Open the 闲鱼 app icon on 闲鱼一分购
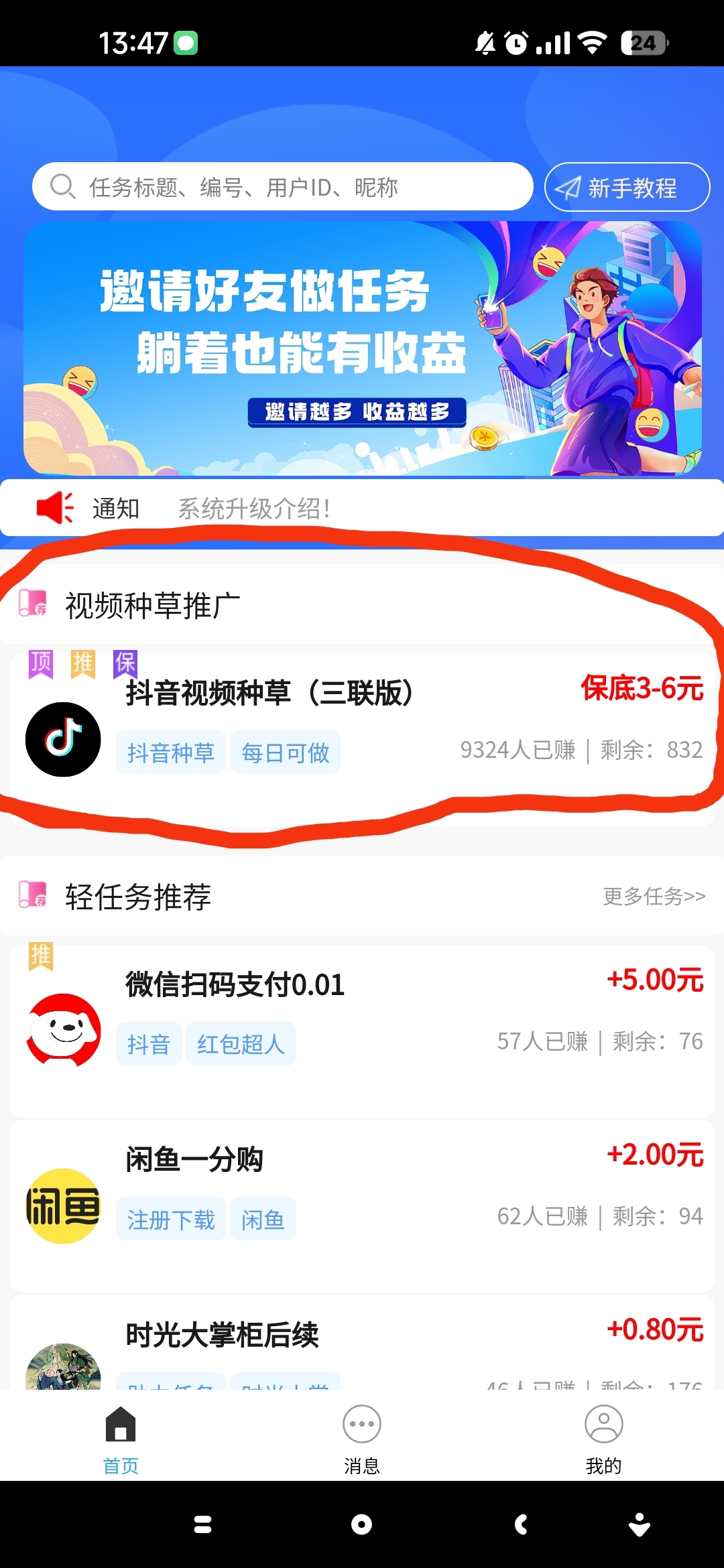 (63, 1206)
